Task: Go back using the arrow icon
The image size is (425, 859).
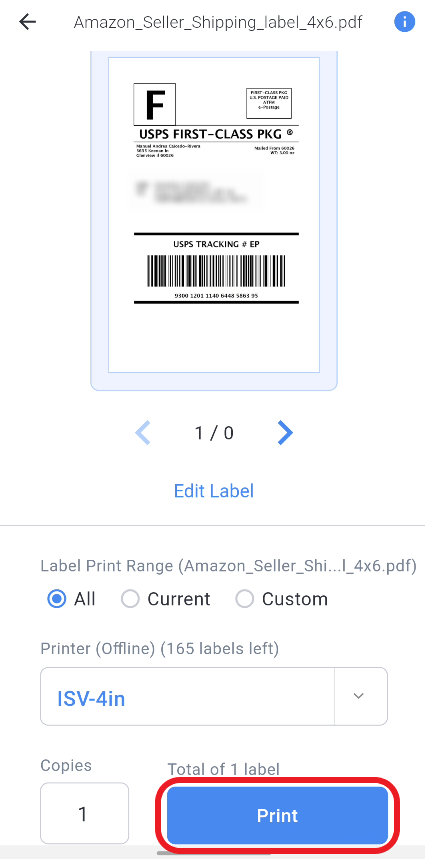Action: [27, 22]
